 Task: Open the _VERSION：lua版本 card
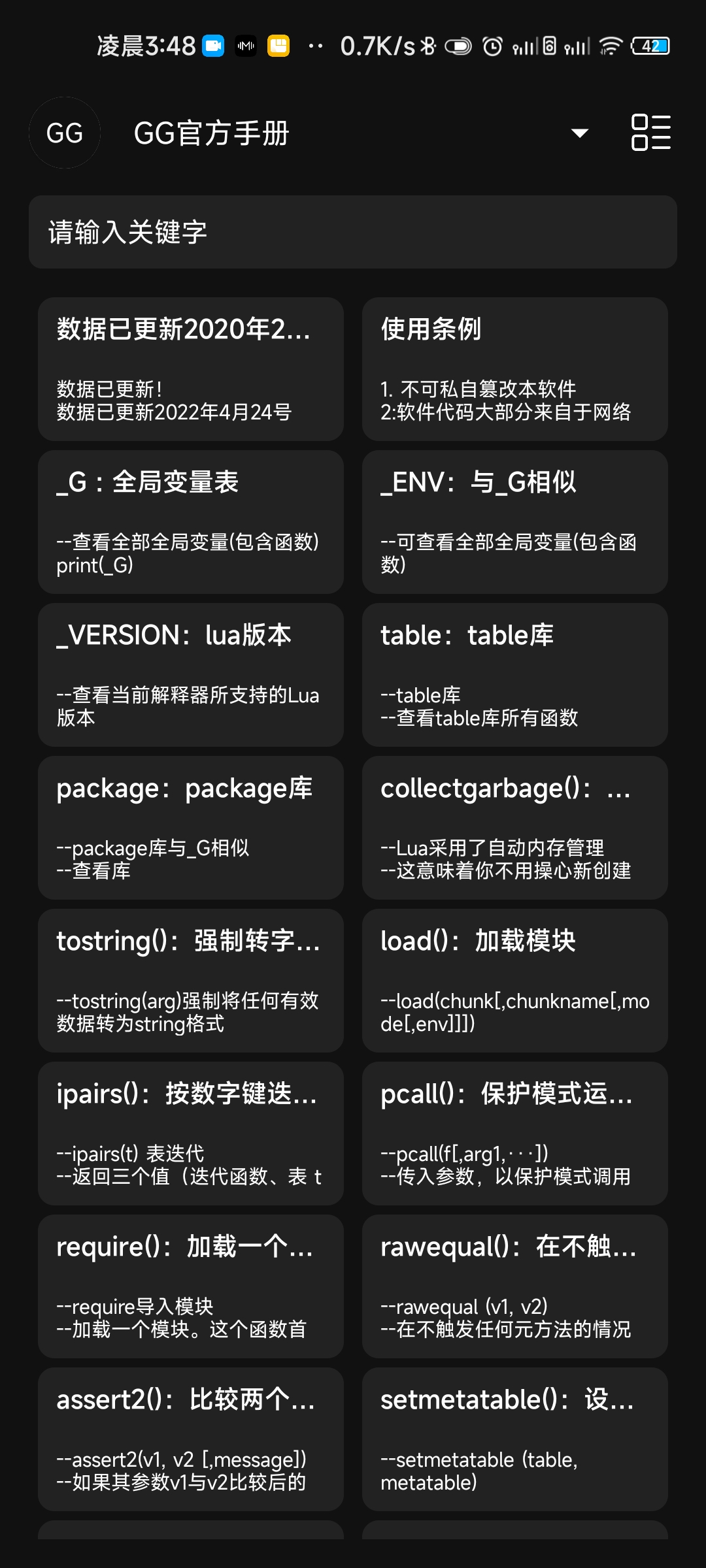(190, 675)
